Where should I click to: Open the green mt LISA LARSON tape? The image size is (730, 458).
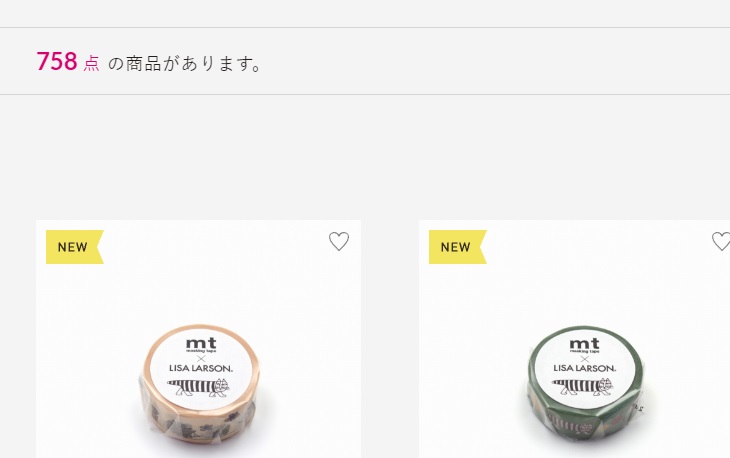580,375
